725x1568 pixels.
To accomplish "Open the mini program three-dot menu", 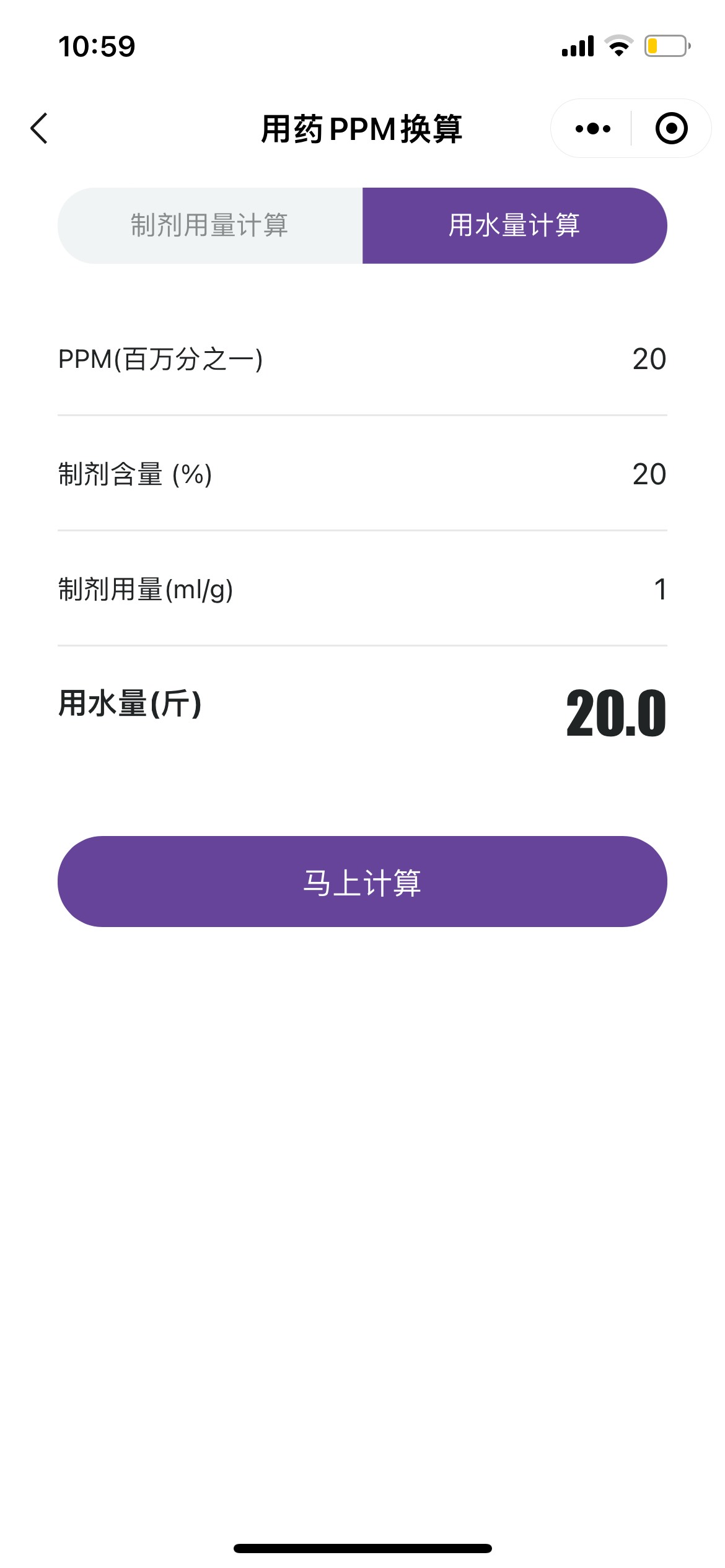I will point(592,128).
